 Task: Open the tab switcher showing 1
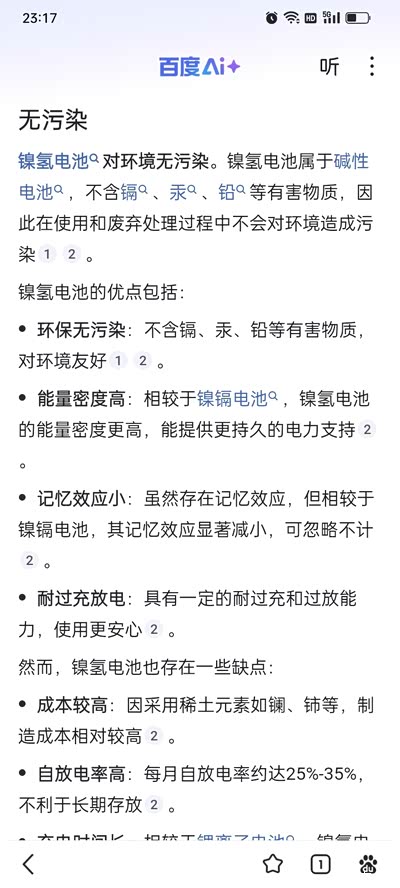pos(321,864)
